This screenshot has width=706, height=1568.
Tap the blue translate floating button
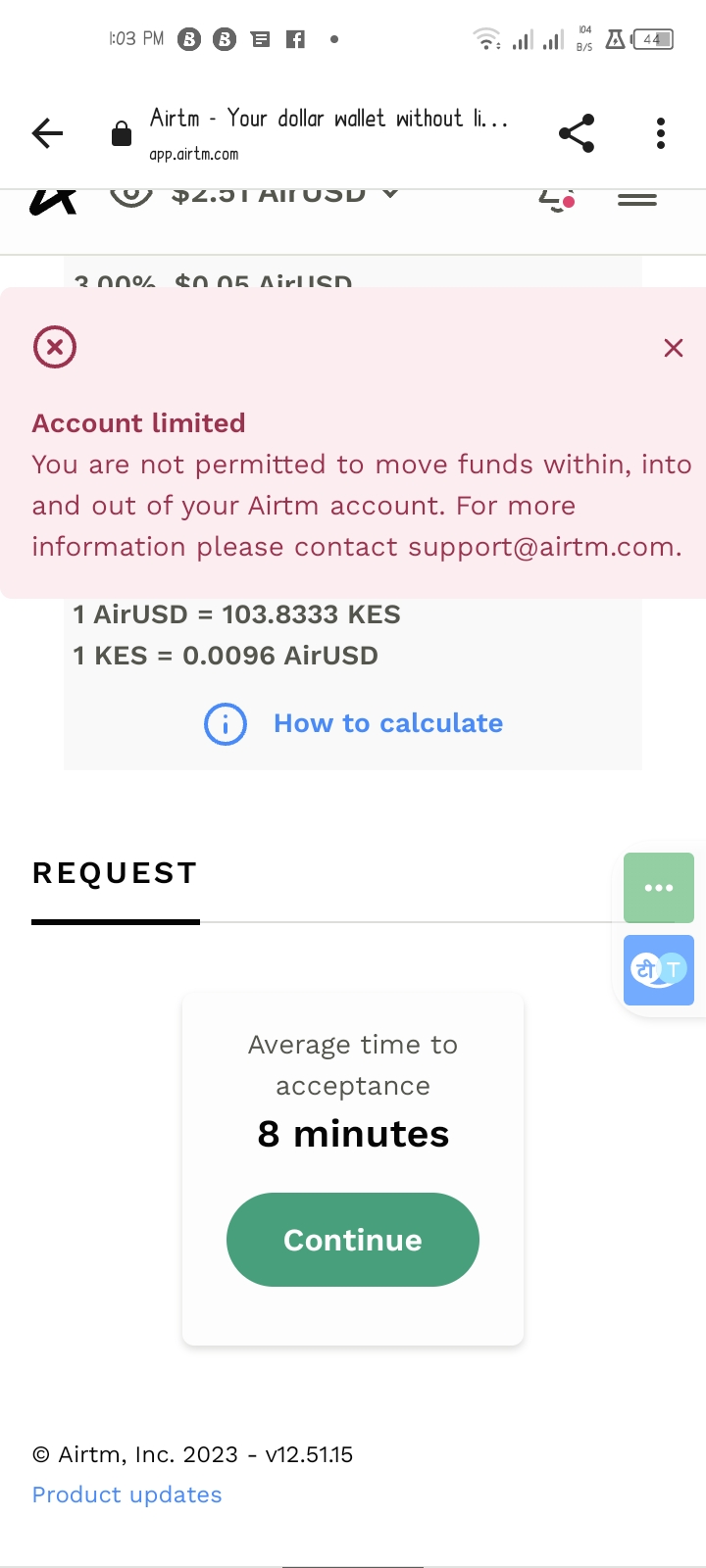pyautogui.click(x=659, y=970)
